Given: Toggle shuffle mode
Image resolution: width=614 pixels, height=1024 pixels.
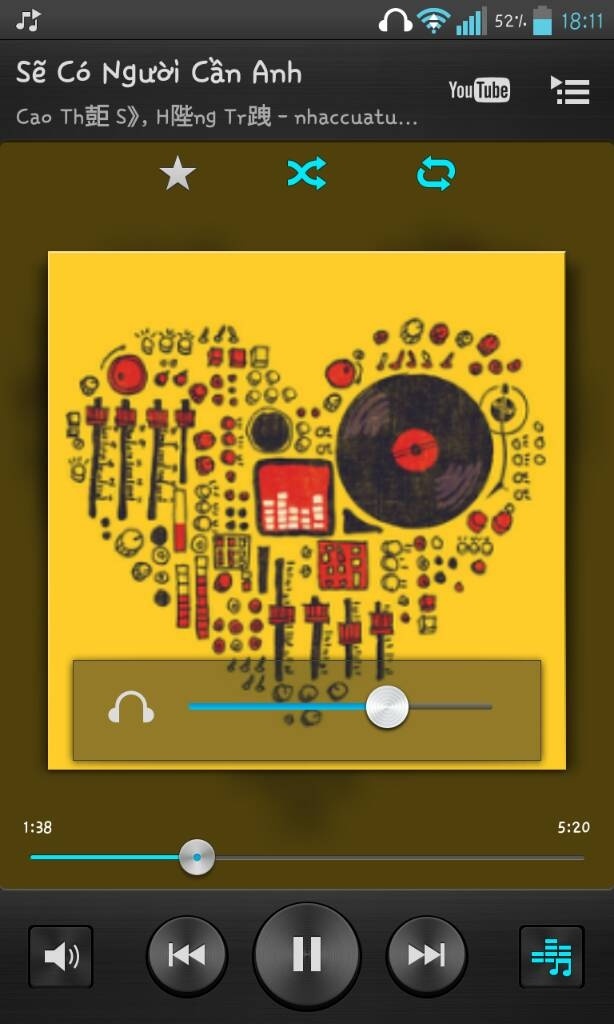Looking at the screenshot, I should tap(306, 175).
